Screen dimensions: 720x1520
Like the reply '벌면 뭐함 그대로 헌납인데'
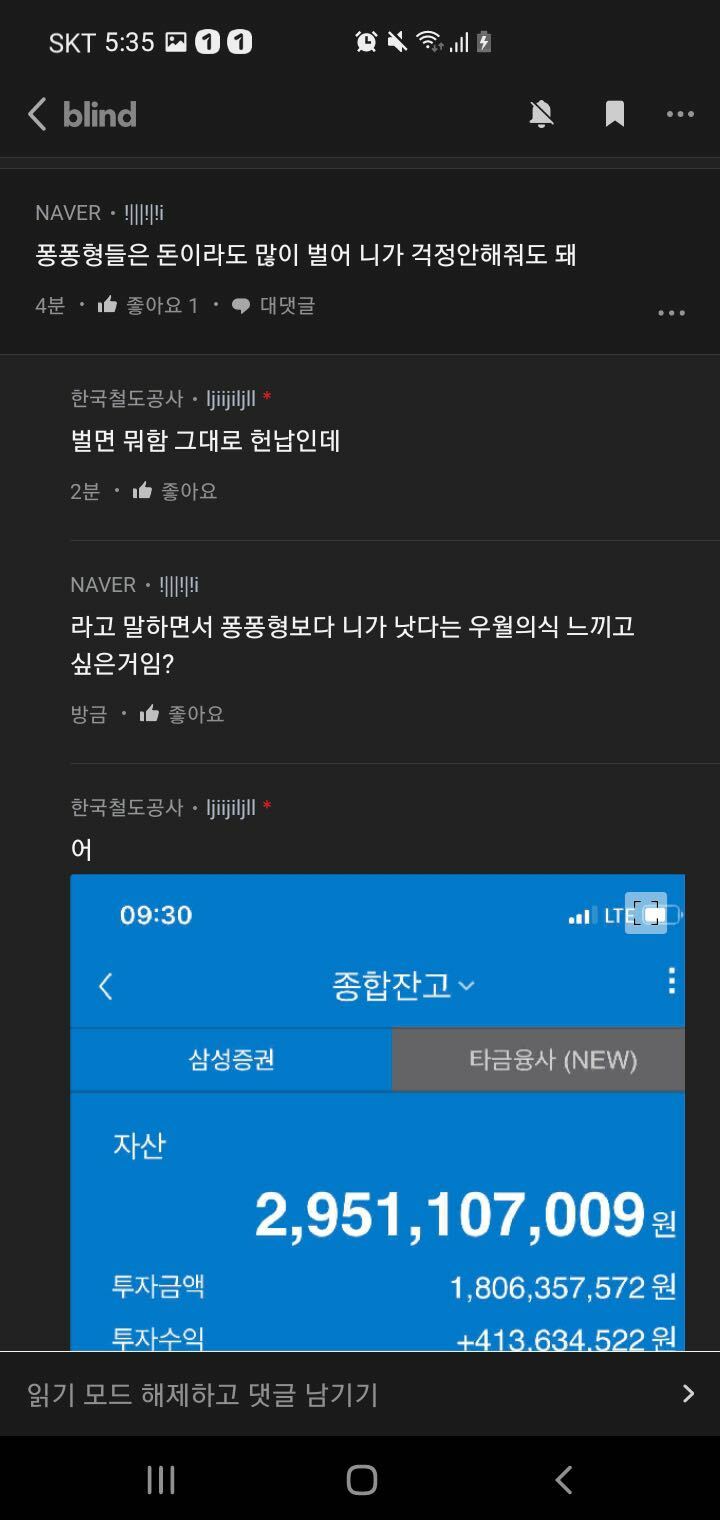(175, 491)
